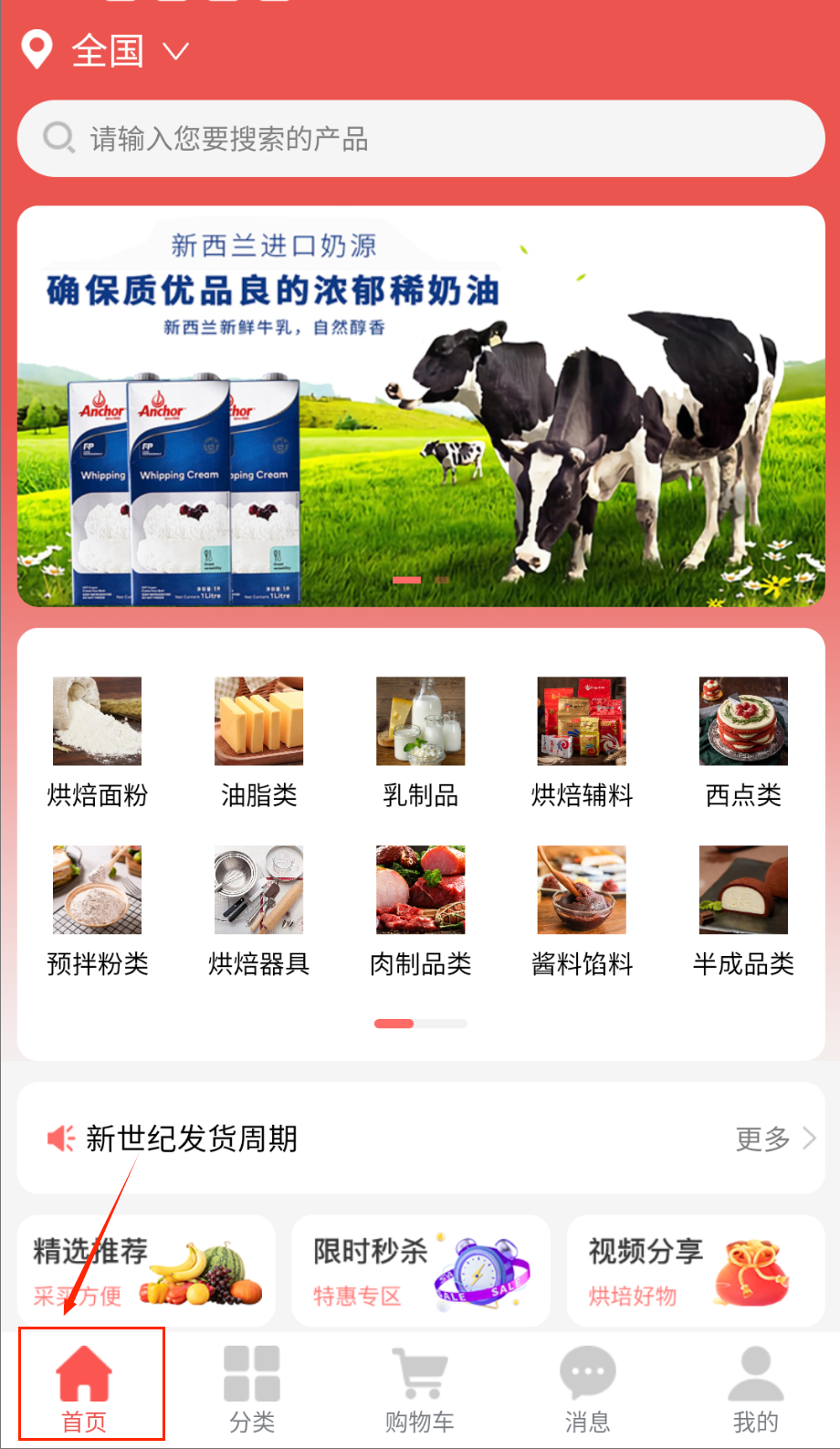Browse the 烘焙器具 category
Image resolution: width=840 pixels, height=1449 pixels.
click(x=258, y=909)
